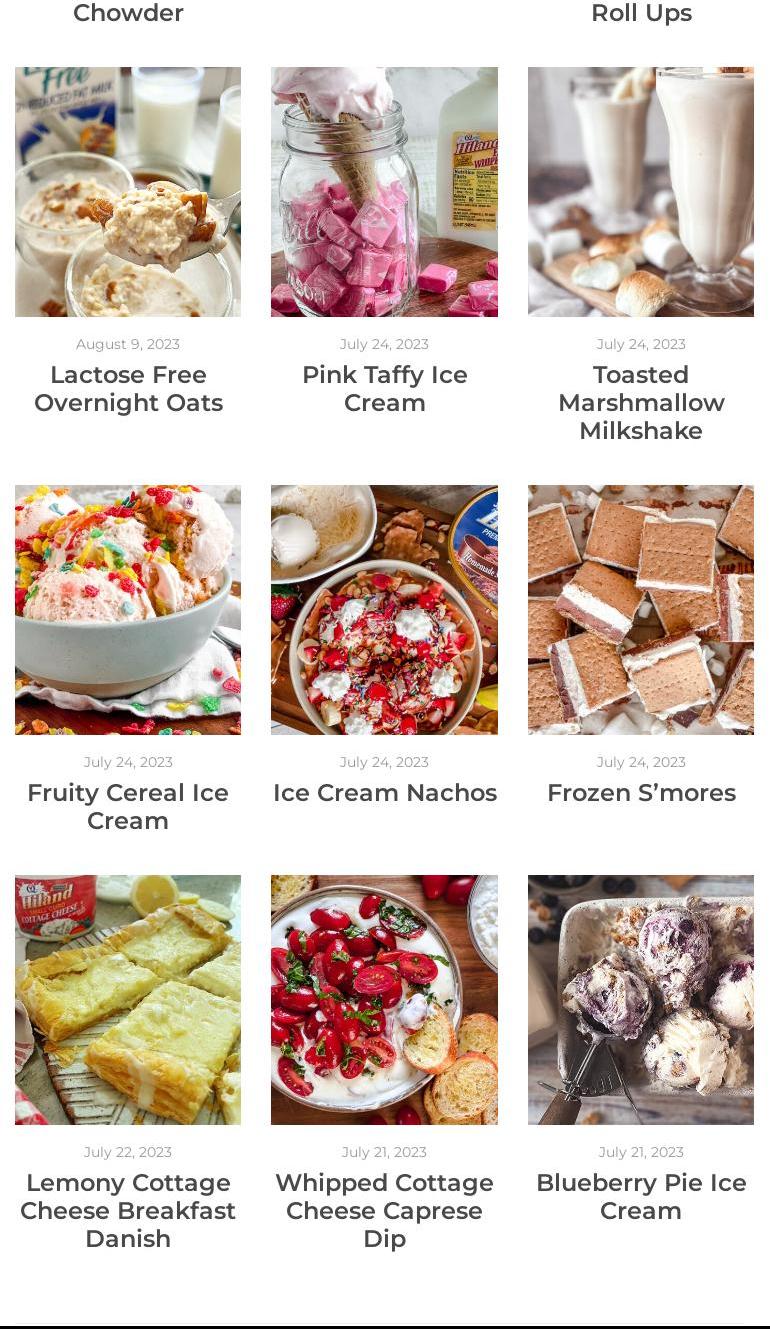This screenshot has height=1329, width=770.
Task: Tap the Chowder recipe title
Action: [x=128, y=13]
